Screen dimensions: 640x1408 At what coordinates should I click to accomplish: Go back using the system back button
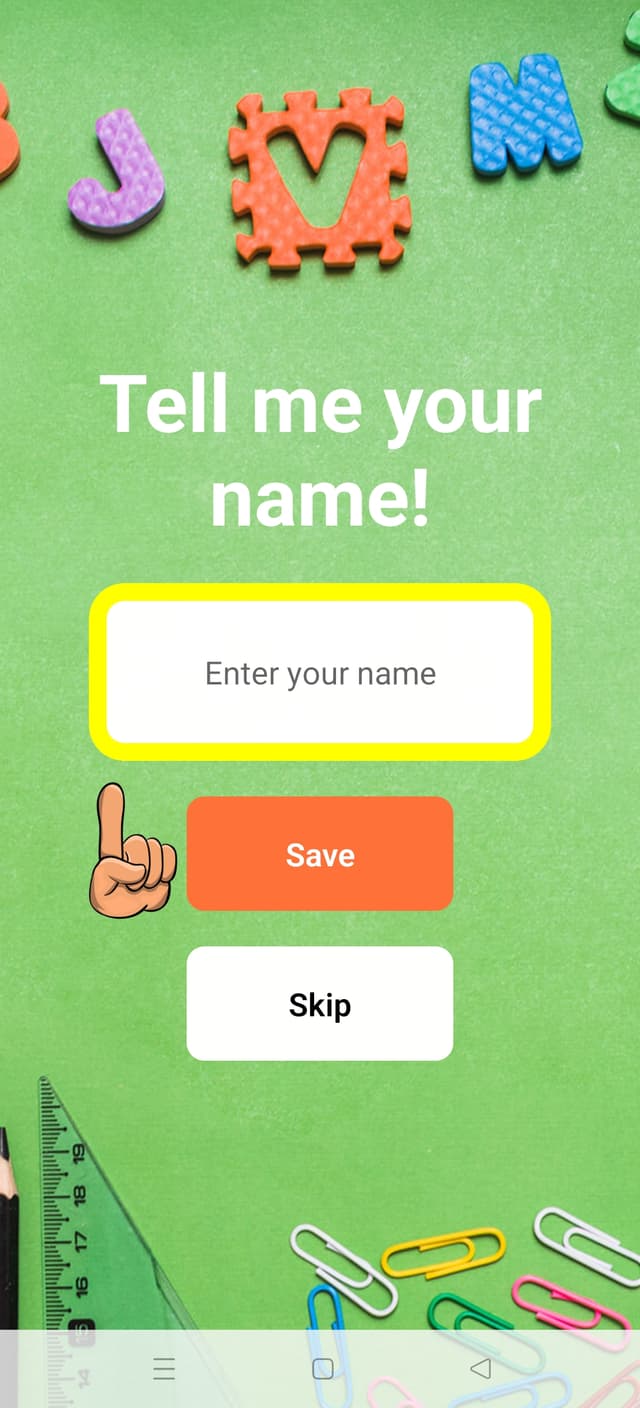pos(480,1369)
